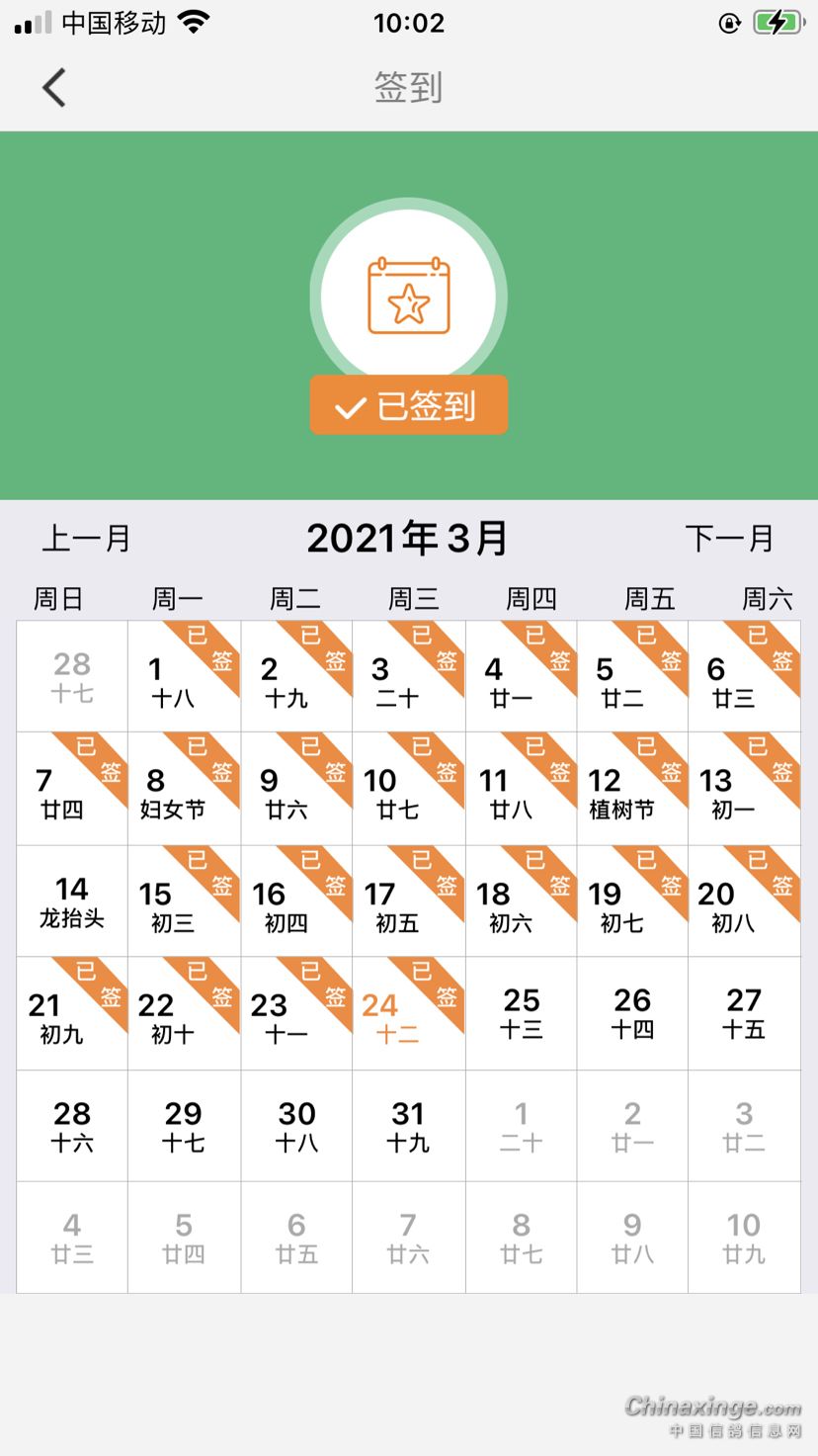
Task: Go back using the top-left arrow
Action: (x=54, y=88)
